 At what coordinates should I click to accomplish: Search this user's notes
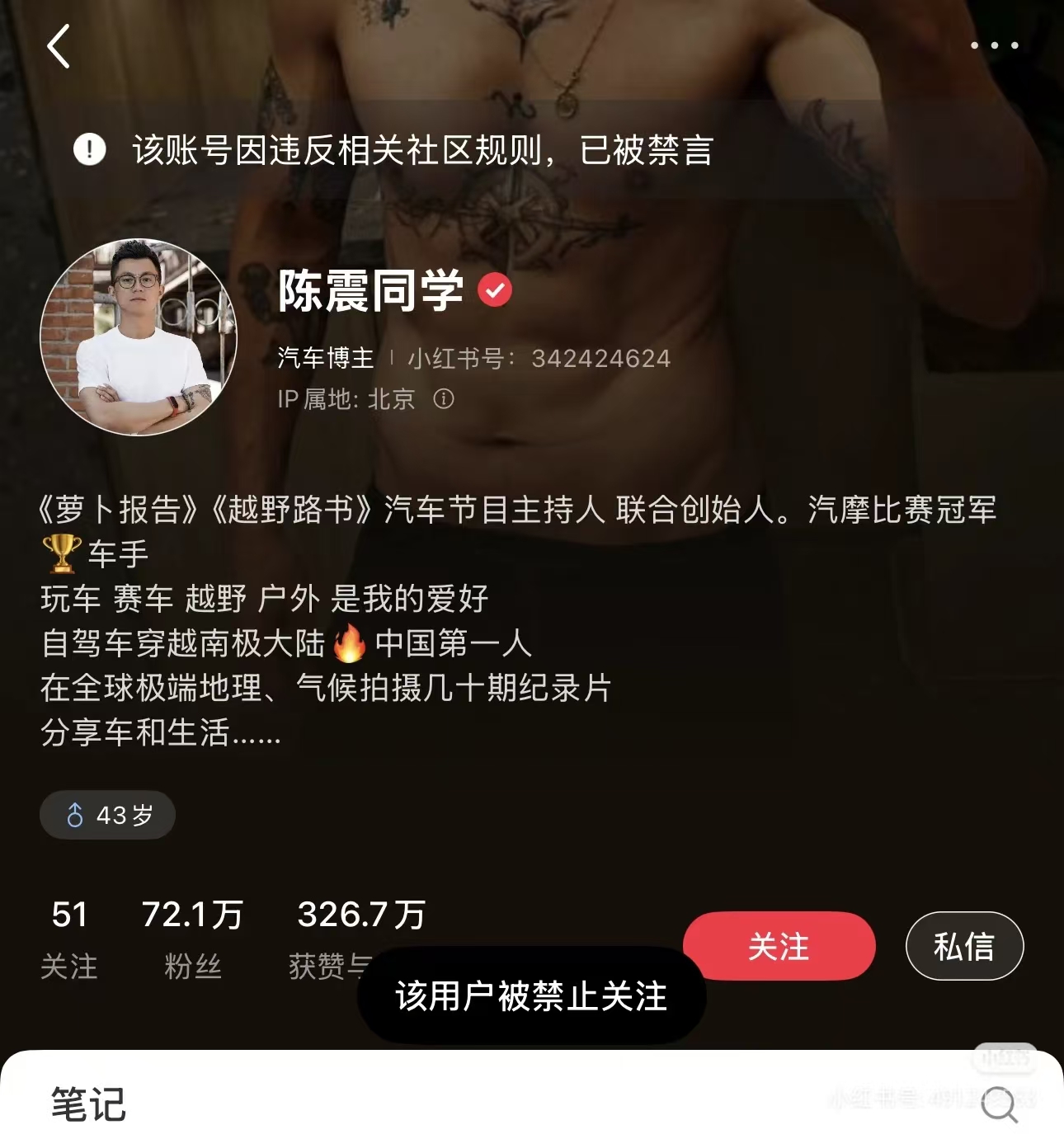click(999, 1103)
